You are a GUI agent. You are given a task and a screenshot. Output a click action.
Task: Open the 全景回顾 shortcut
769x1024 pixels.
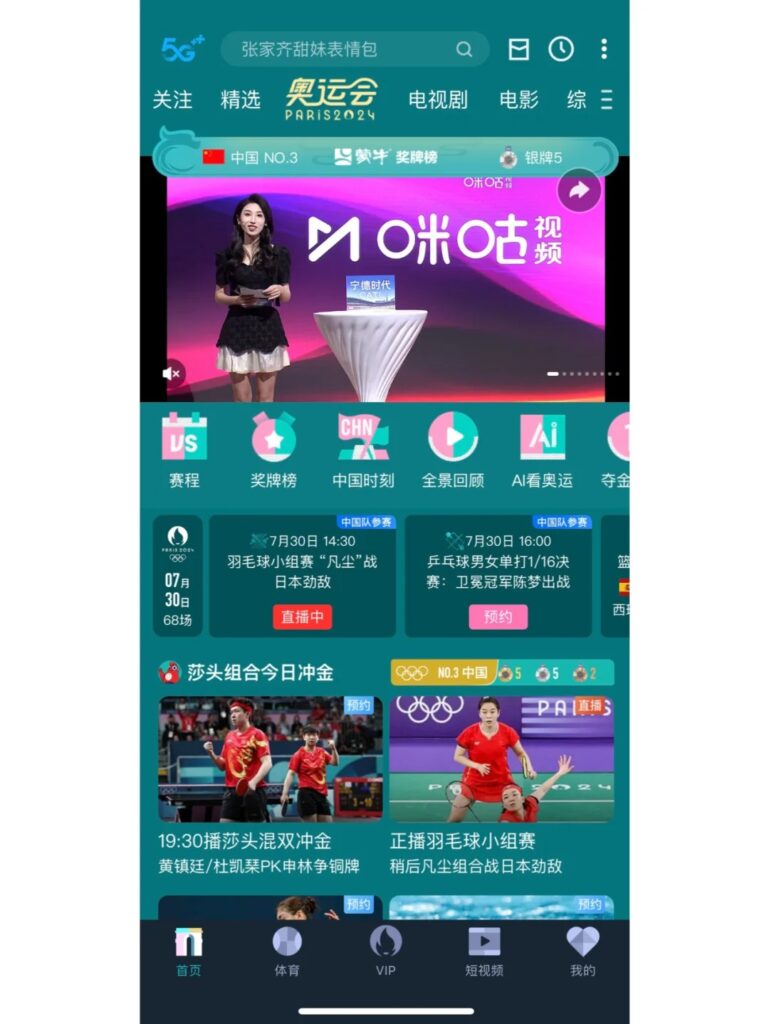tap(452, 450)
